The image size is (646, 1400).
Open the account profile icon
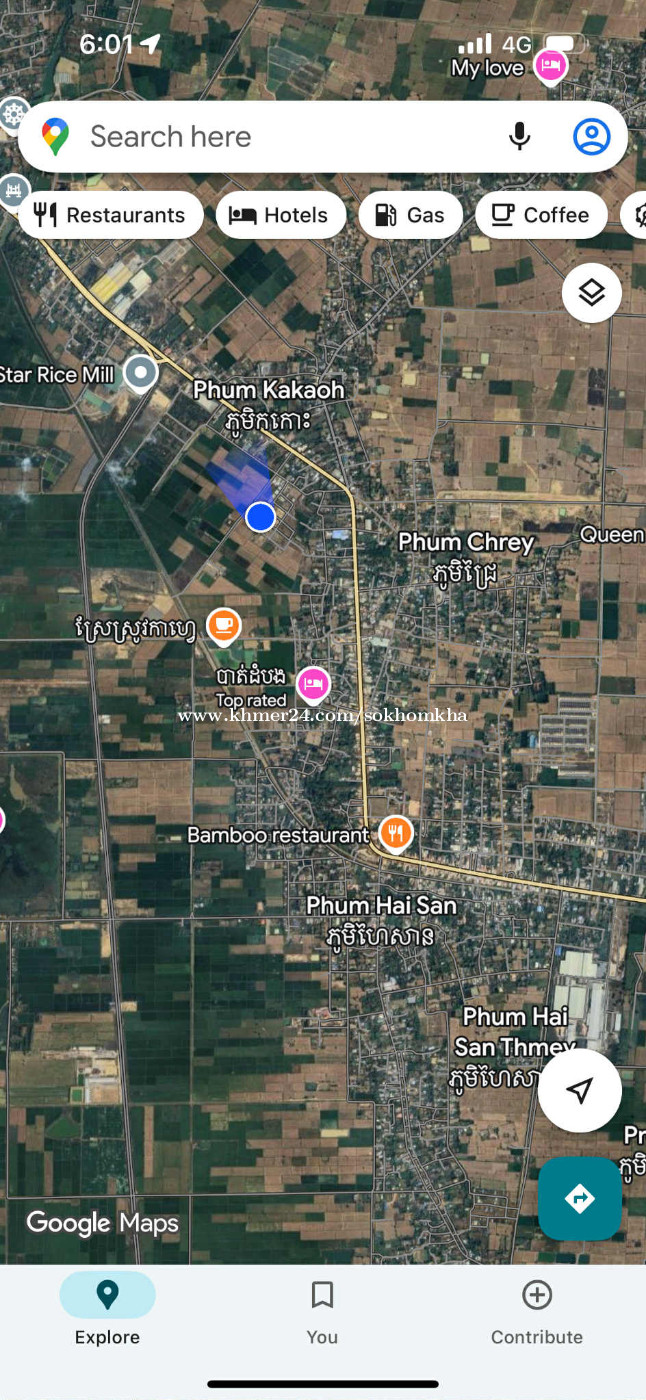591,137
